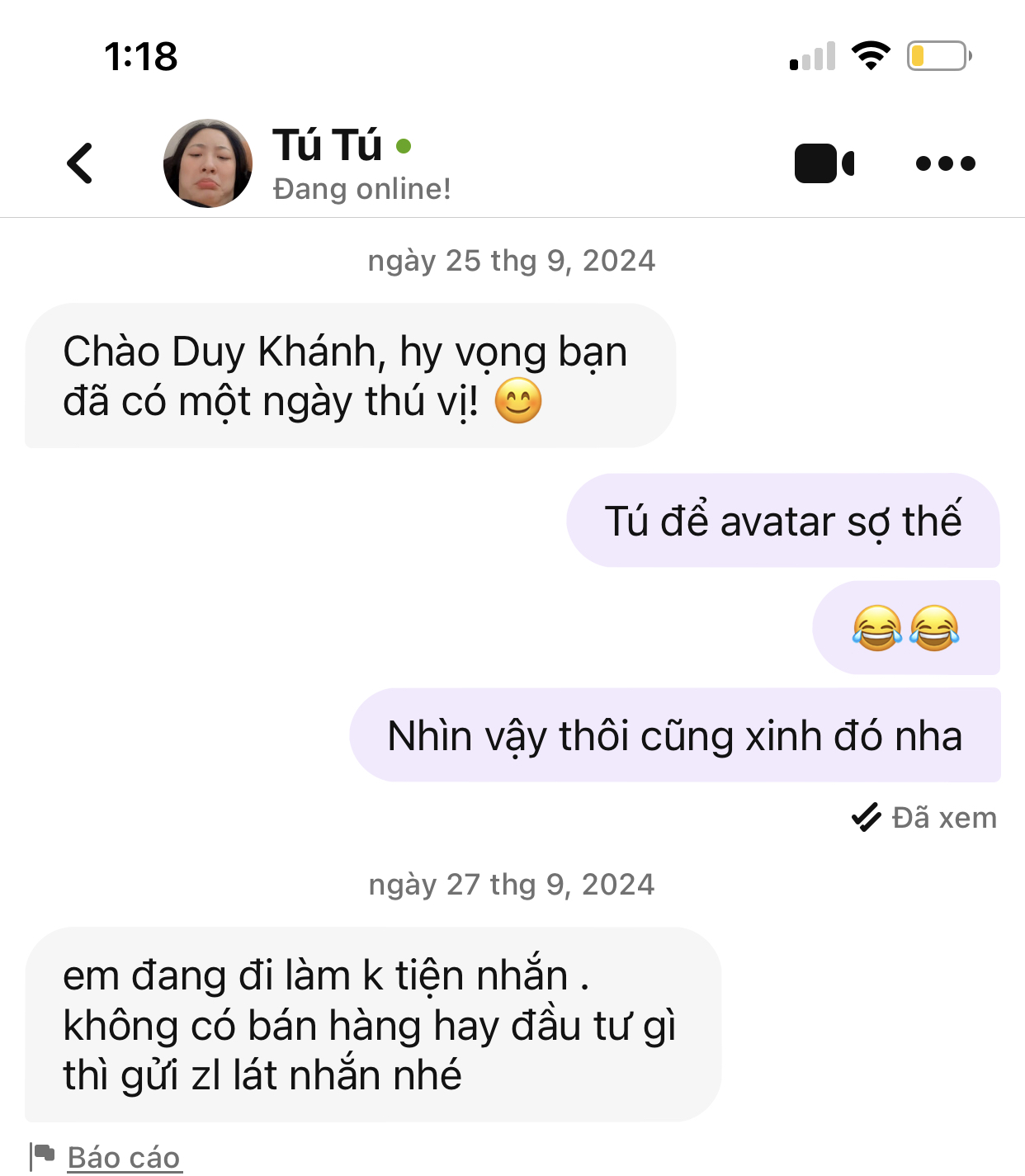Open Tú Tú's profile picture
1025x1176 pixels.
(208, 163)
